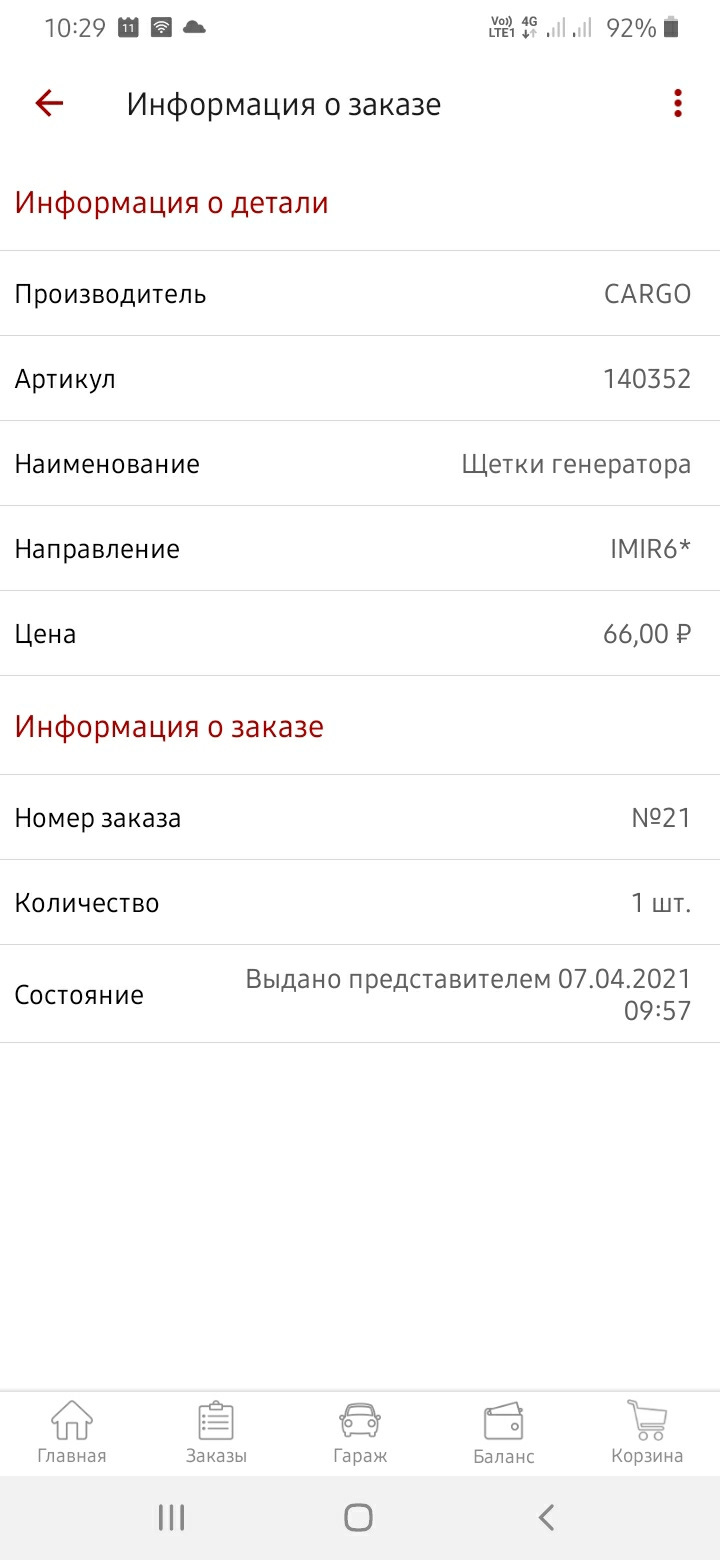Open the recent apps button
This screenshot has height=1560, width=720.
[171, 1516]
